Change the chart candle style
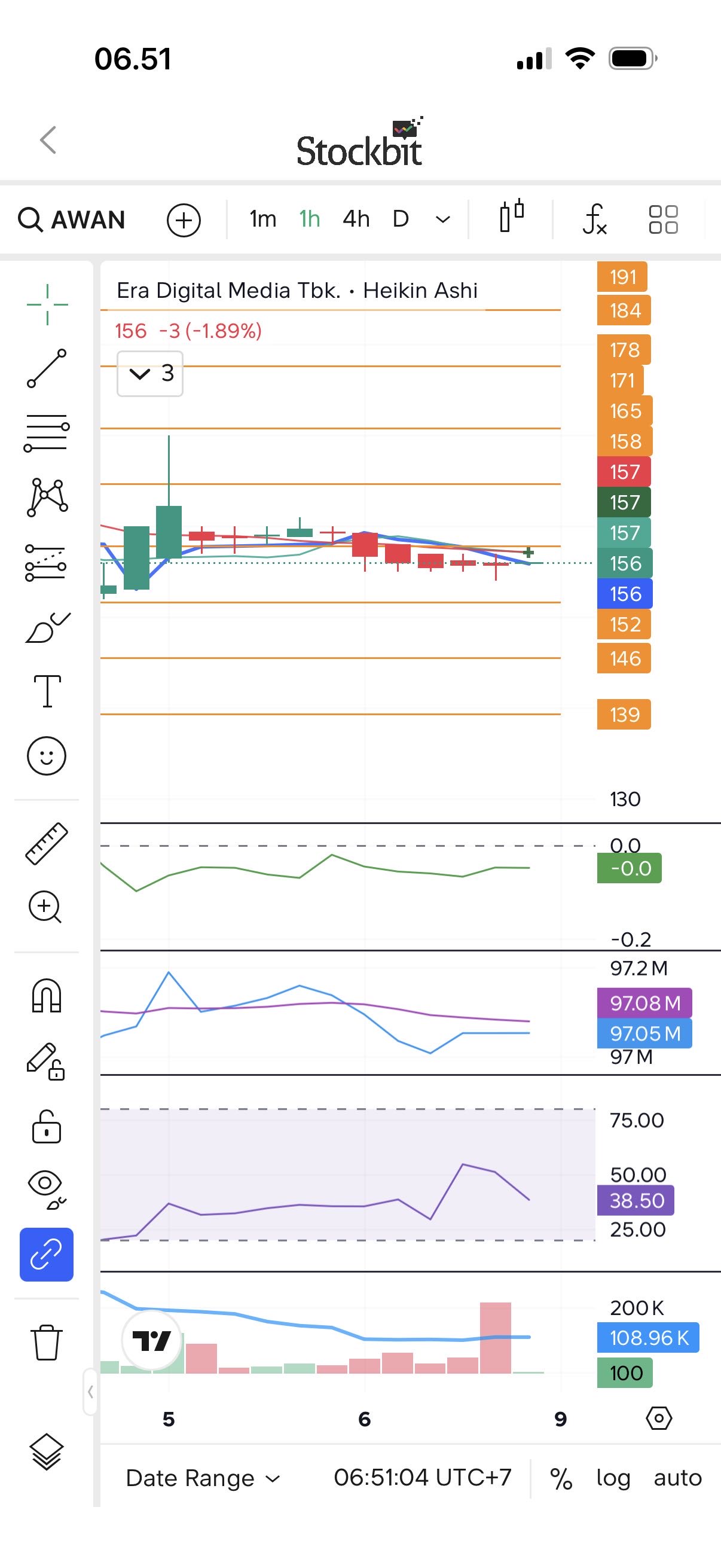The image size is (721, 1568). (x=511, y=217)
